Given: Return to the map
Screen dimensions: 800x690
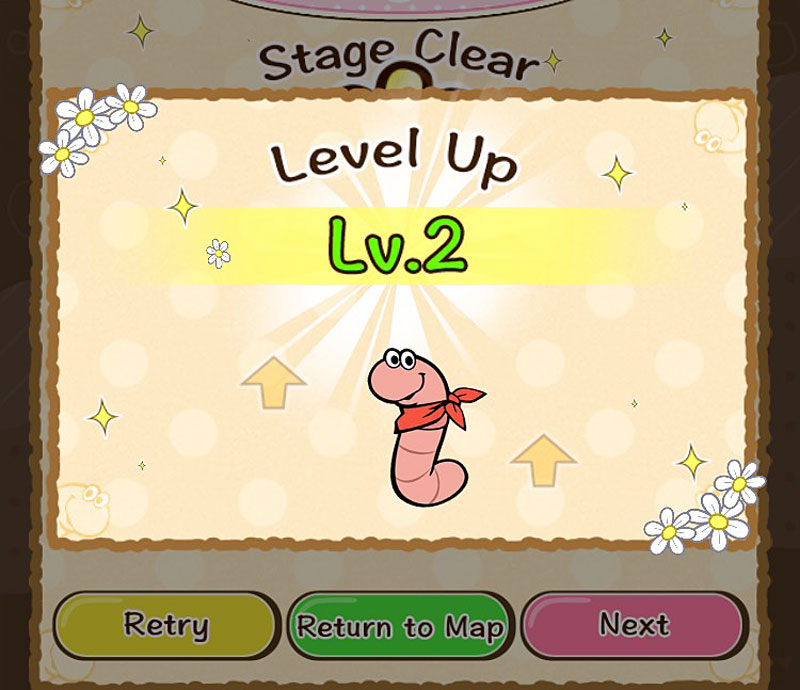Looking at the screenshot, I should click(401, 626).
